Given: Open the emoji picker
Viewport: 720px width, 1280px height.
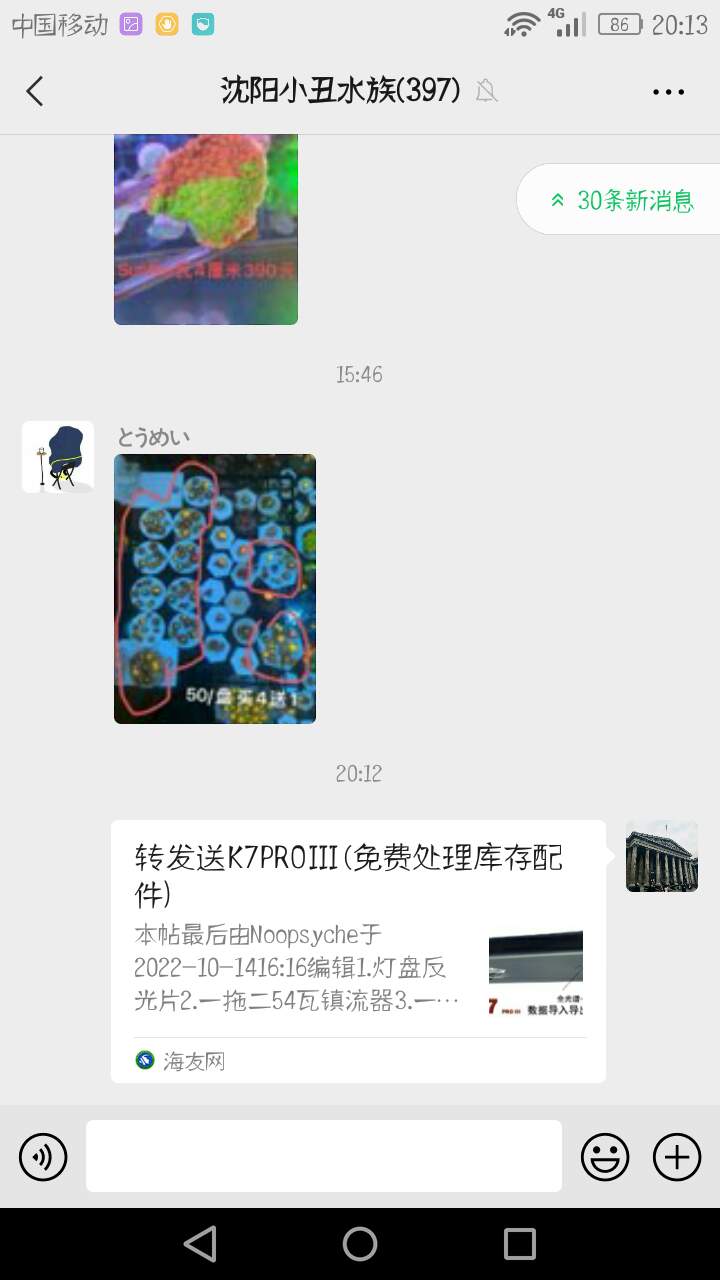Looking at the screenshot, I should coord(605,1157).
